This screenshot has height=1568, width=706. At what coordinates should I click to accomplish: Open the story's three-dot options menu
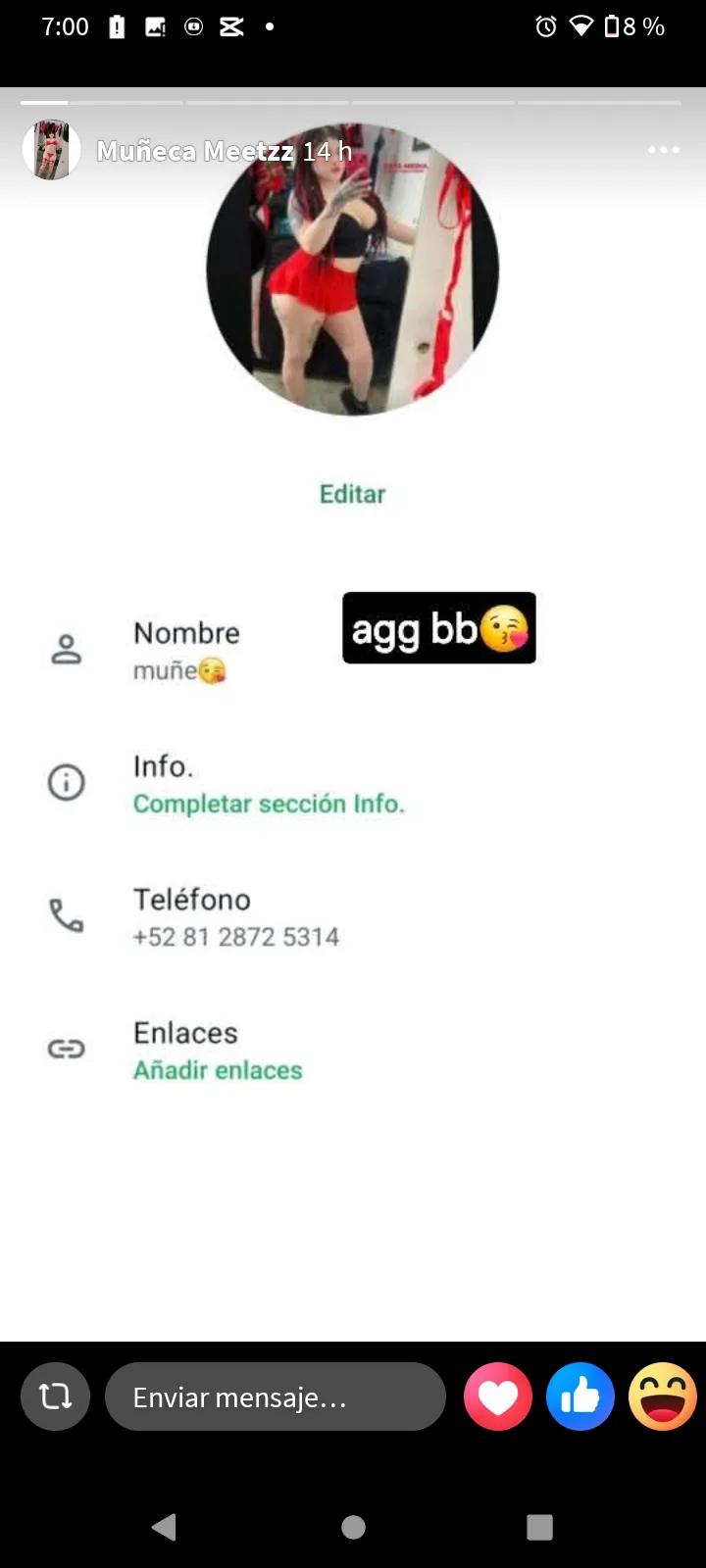pyautogui.click(x=663, y=150)
